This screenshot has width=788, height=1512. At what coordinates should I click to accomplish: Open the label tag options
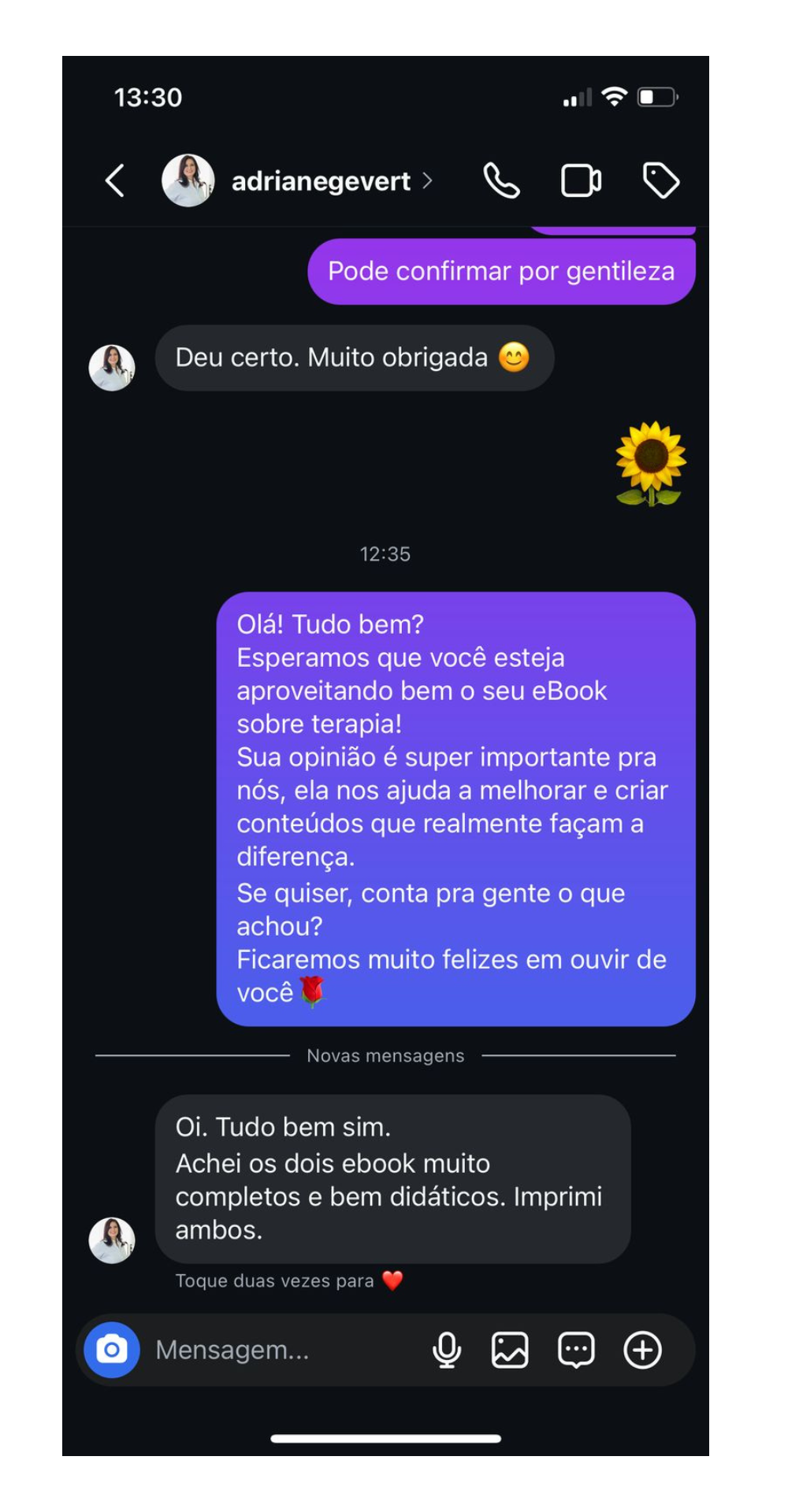[660, 180]
